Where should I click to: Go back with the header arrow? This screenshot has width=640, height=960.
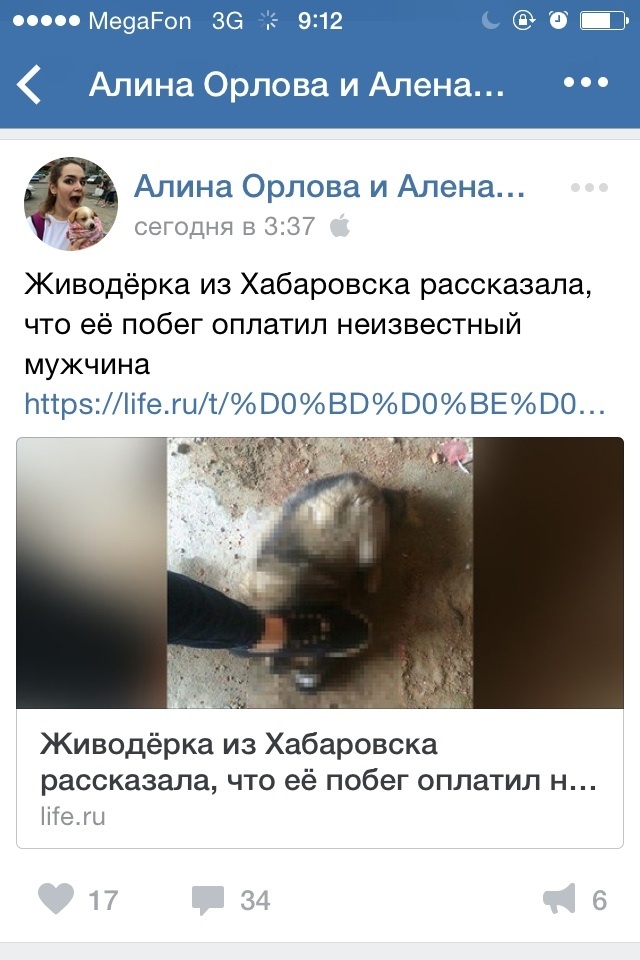coord(30,85)
